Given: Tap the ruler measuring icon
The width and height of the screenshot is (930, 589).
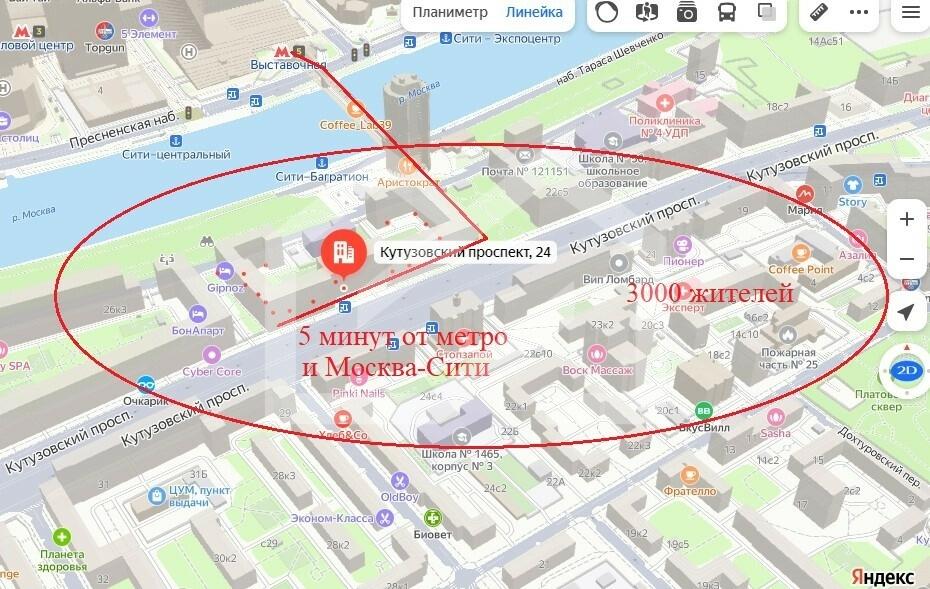Looking at the screenshot, I should (819, 13).
